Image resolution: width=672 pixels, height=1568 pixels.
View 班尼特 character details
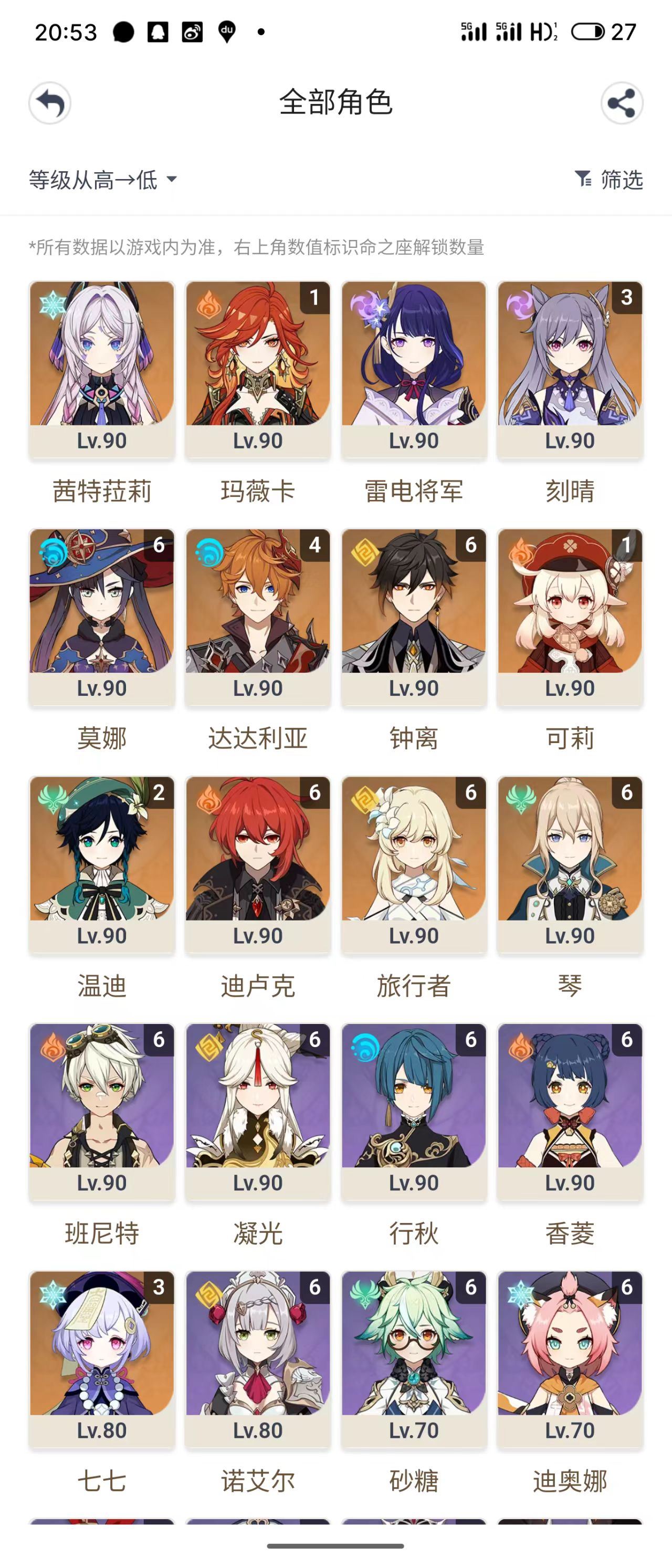click(102, 1112)
